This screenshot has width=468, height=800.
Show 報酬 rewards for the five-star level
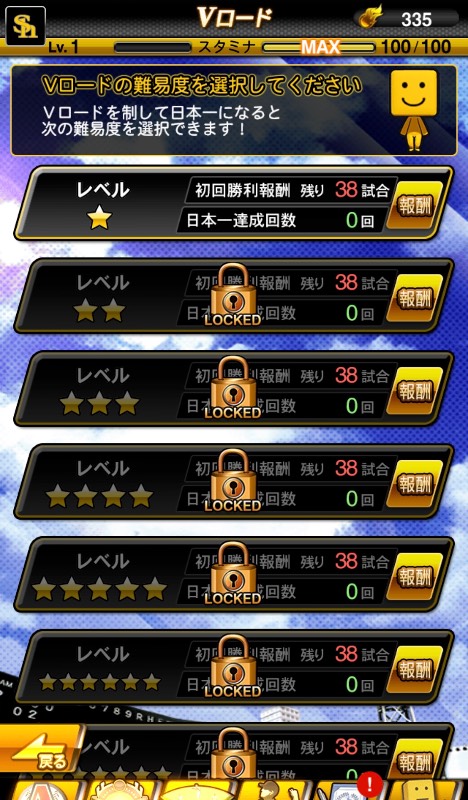coord(415,577)
